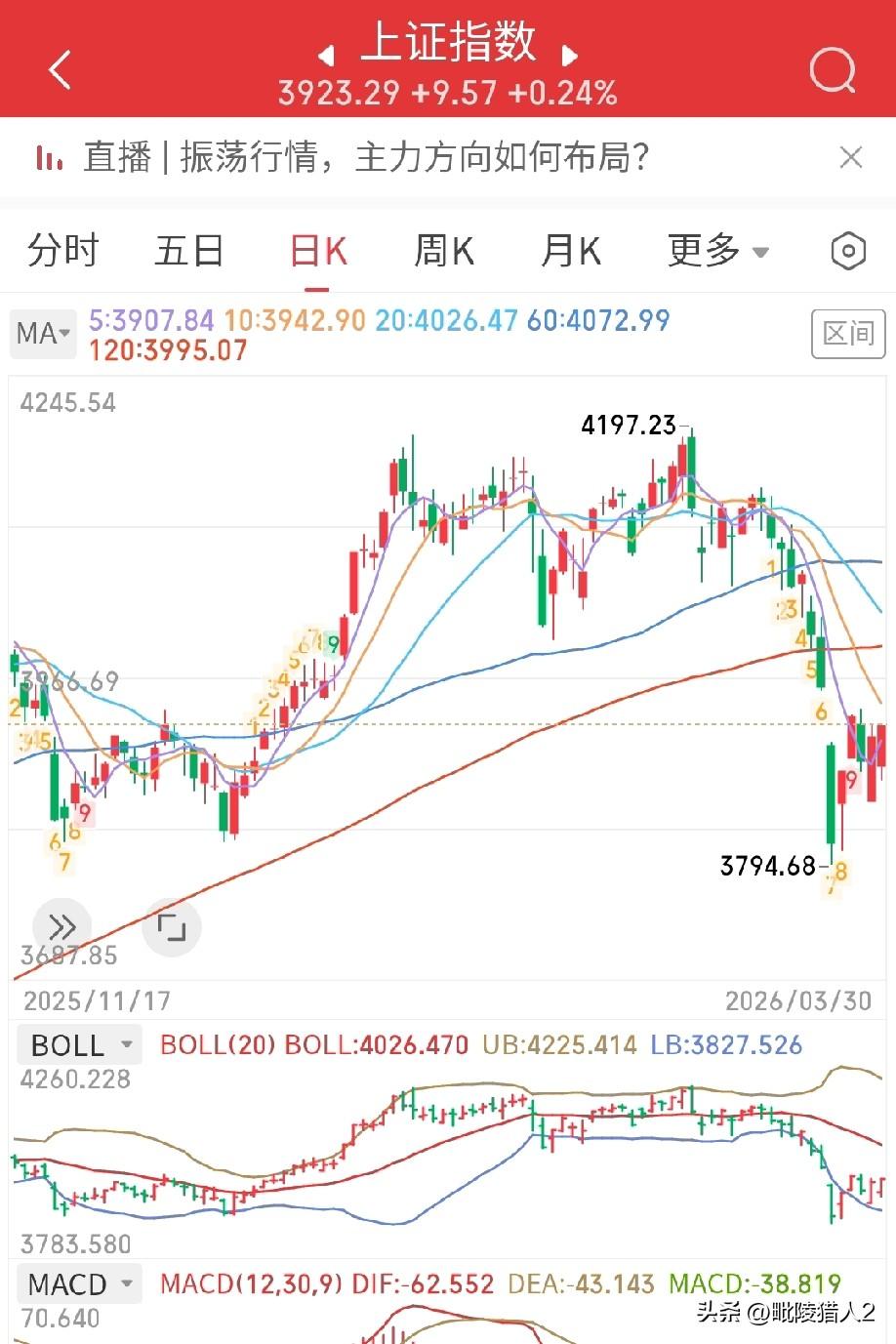Switch to the 月K monthly chart tab
Screen dimensions: 896x1344
[x=570, y=251]
